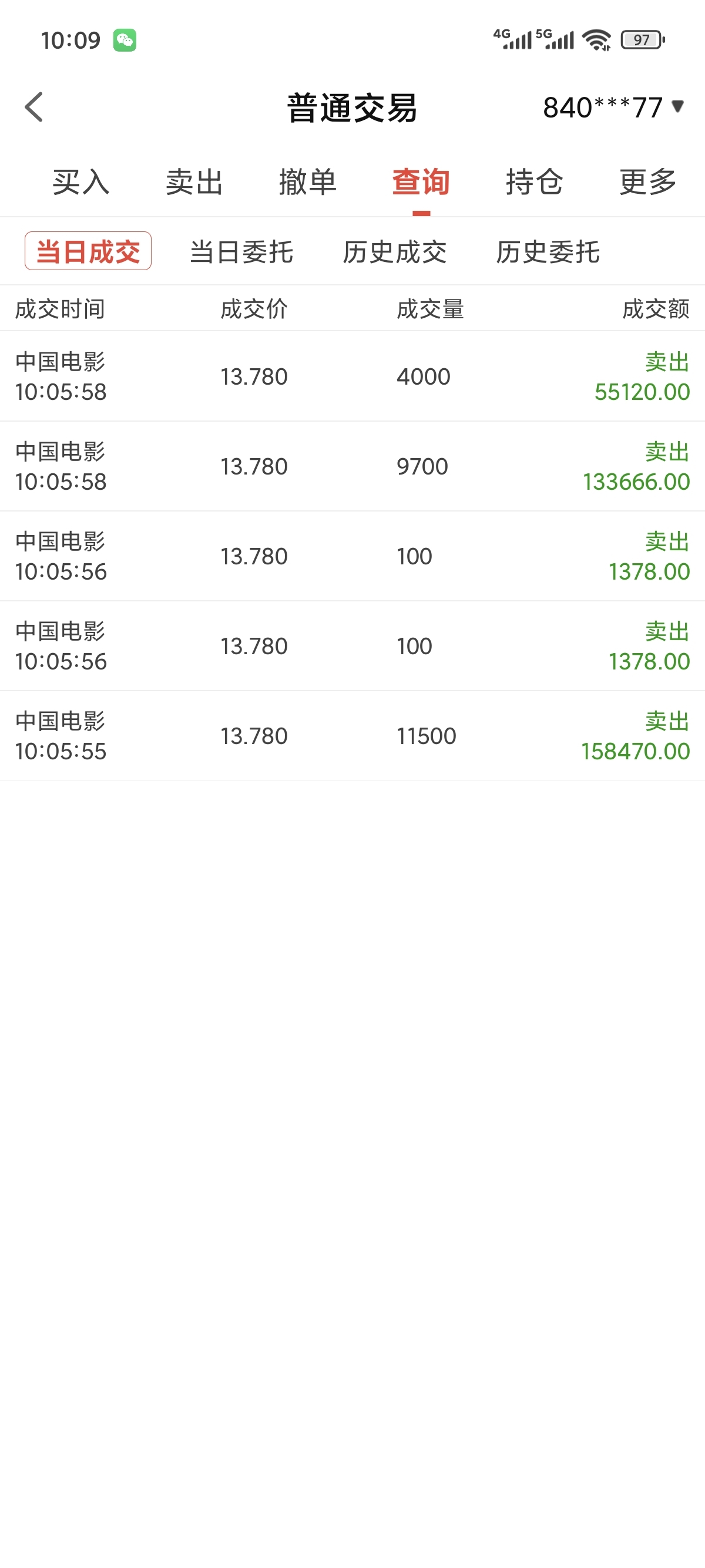705x1568 pixels.
Task: Go back using the top-left arrow
Action: pos(34,107)
